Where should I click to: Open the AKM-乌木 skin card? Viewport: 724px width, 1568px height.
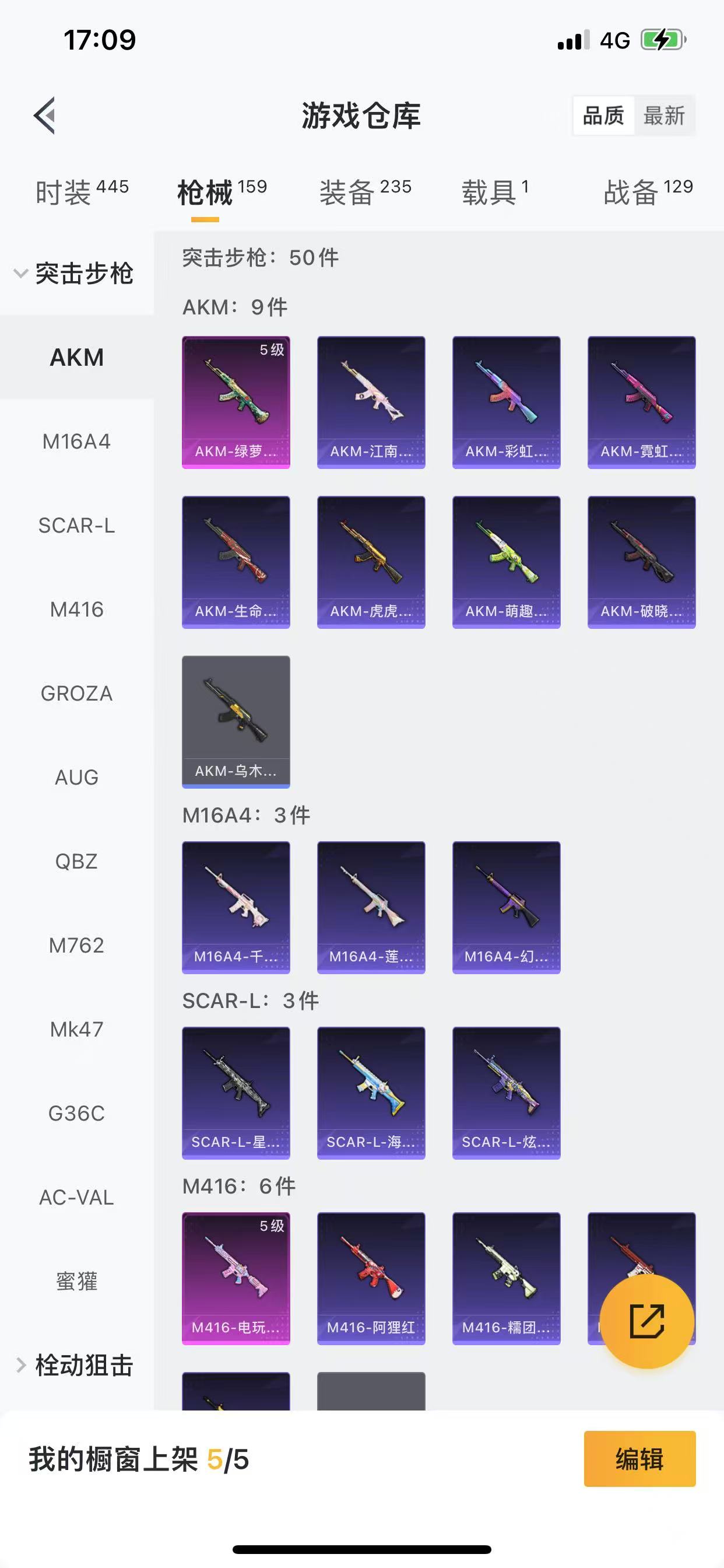236,722
